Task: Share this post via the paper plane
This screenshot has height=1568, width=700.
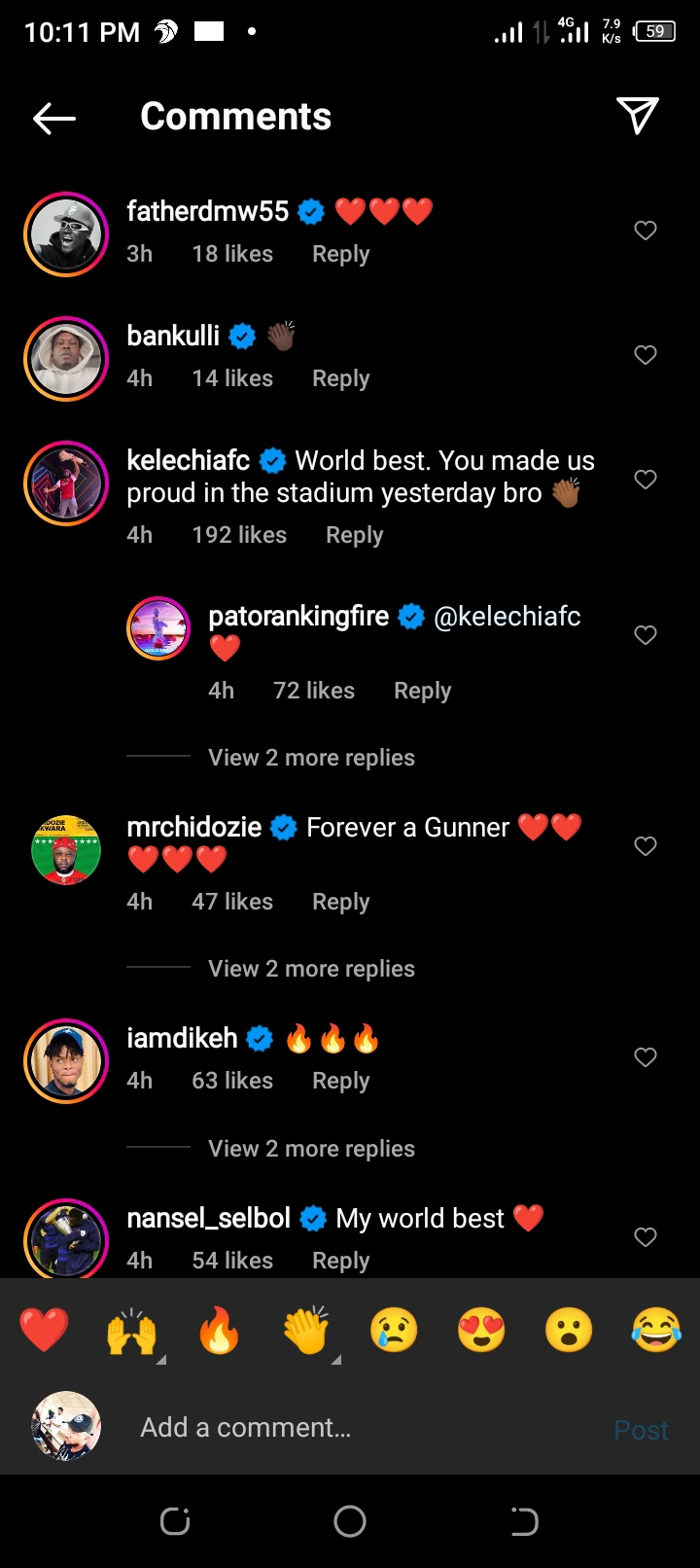Action: [638, 116]
